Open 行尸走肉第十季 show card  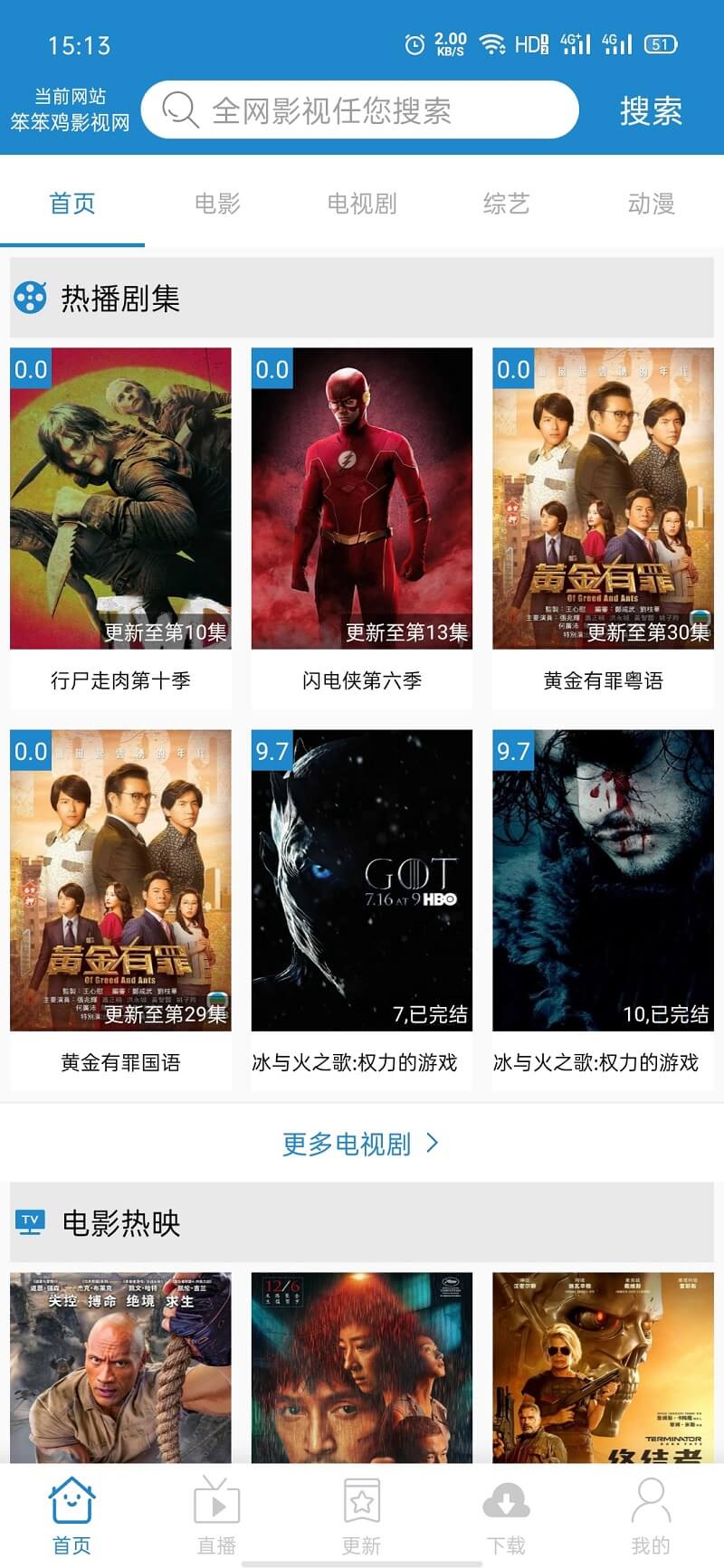coord(120,527)
